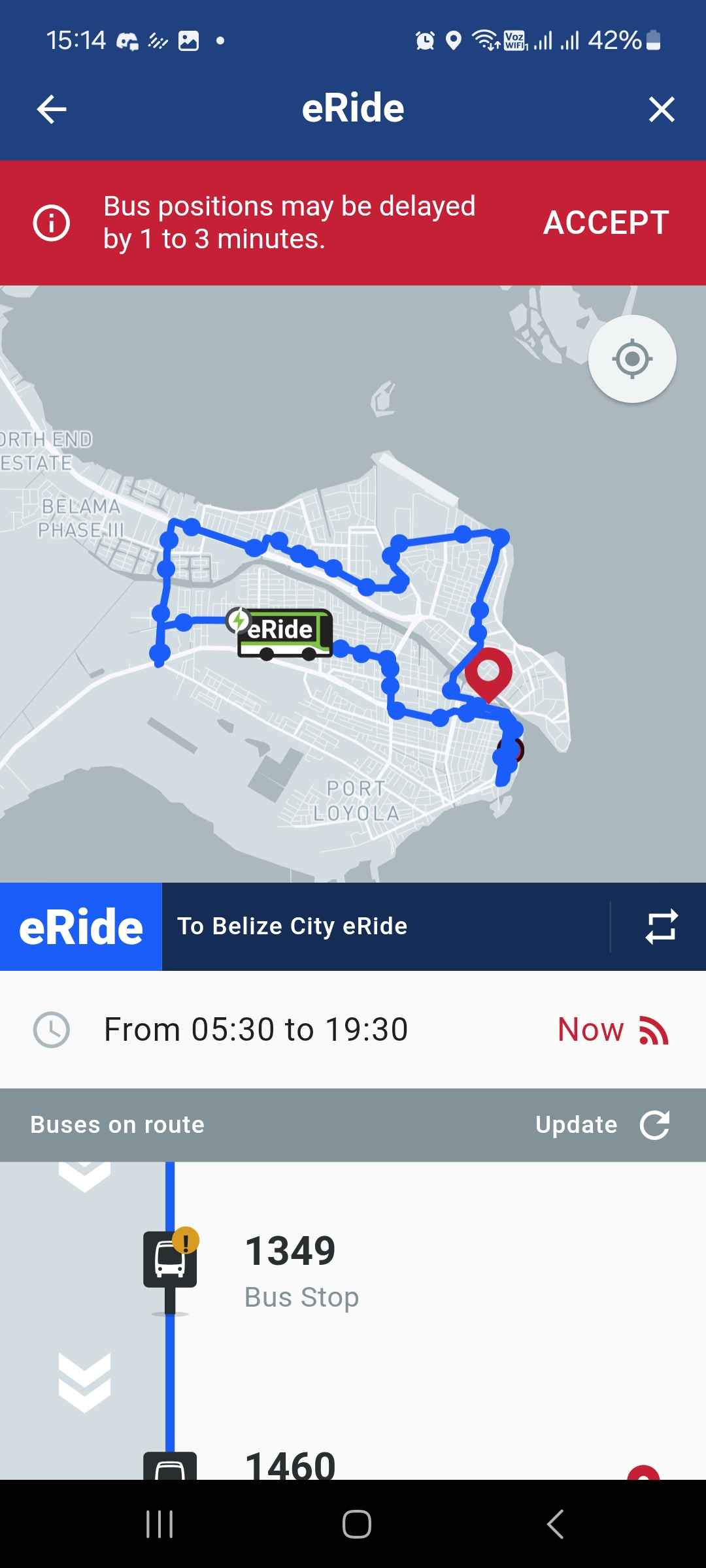Open recent apps from navigation bar
706x1568 pixels.
(x=160, y=1524)
